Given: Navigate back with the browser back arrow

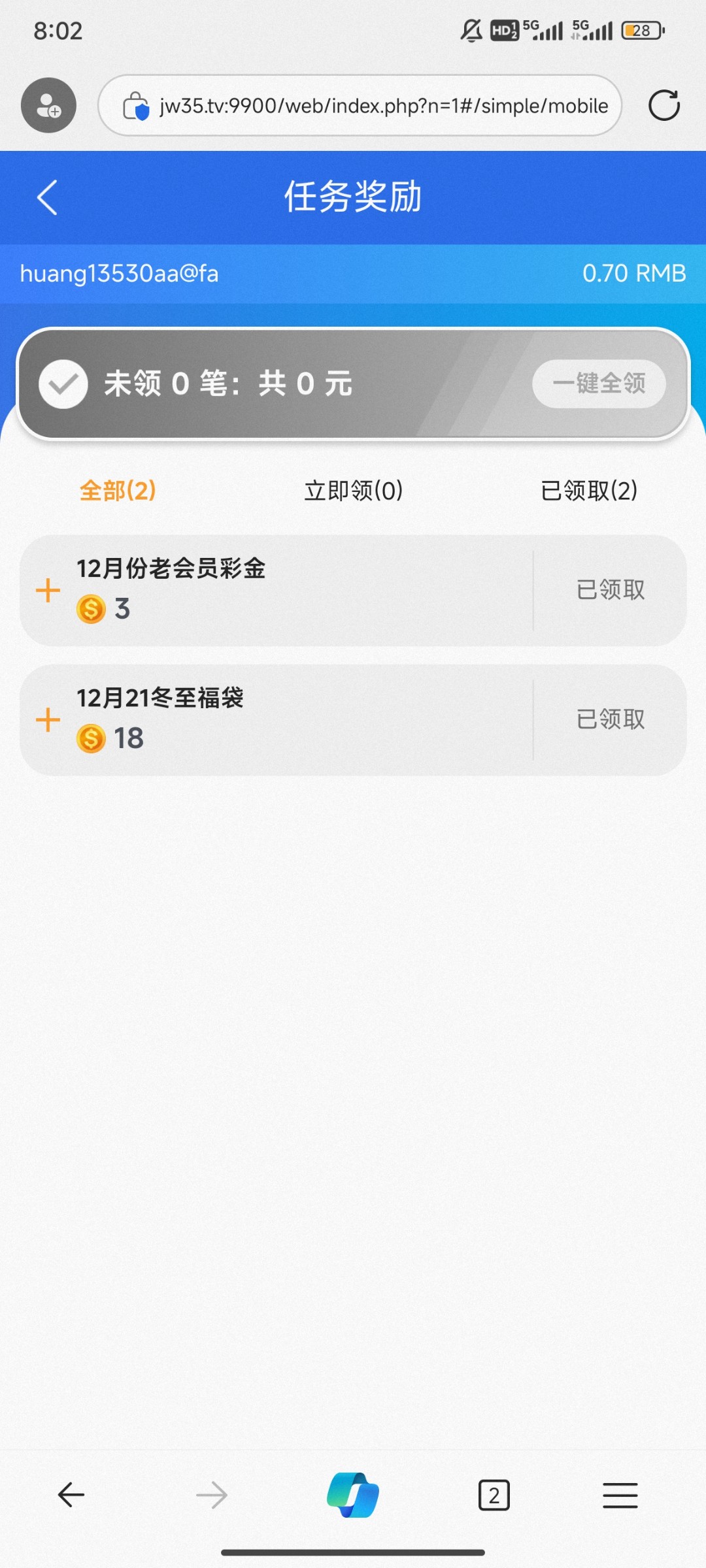Looking at the screenshot, I should 71,1495.
